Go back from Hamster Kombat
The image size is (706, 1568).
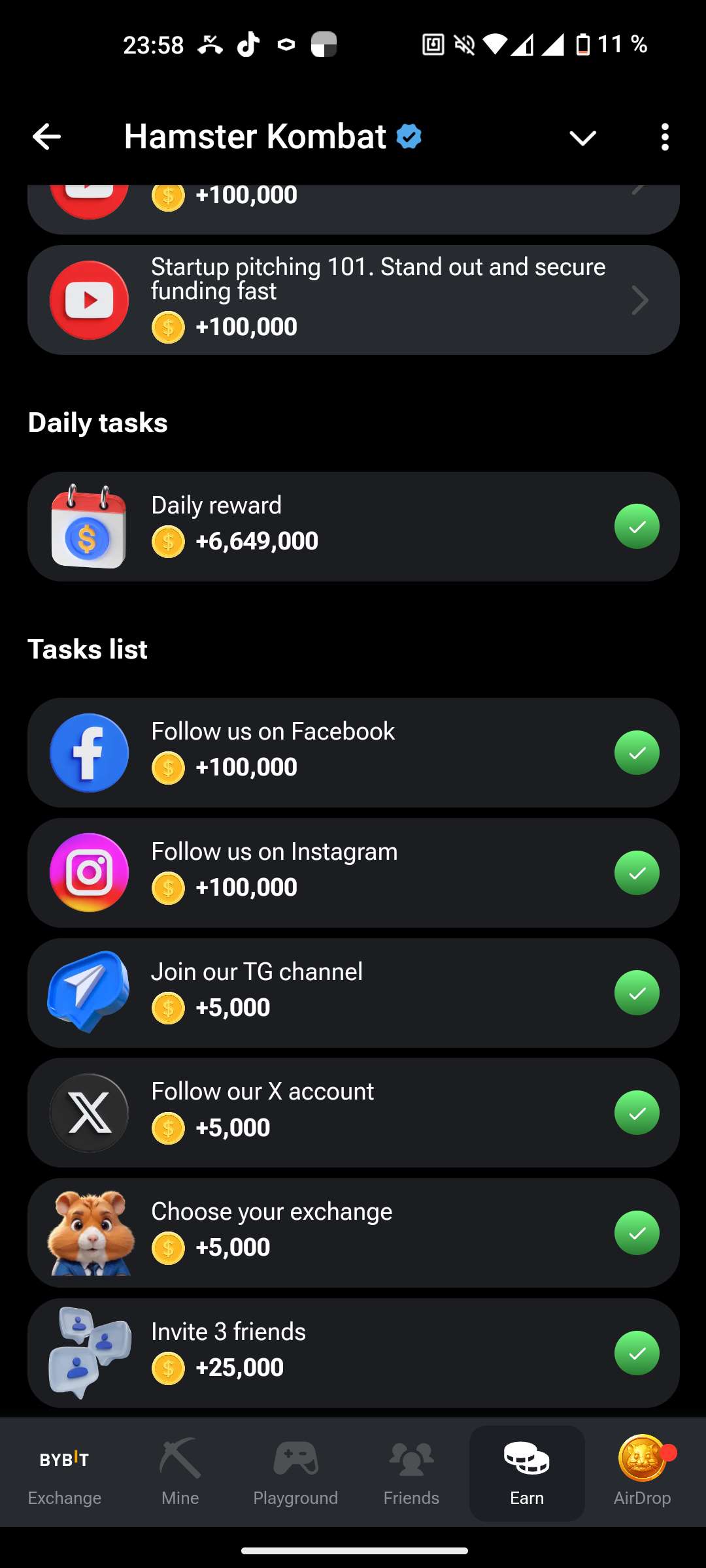(46, 137)
